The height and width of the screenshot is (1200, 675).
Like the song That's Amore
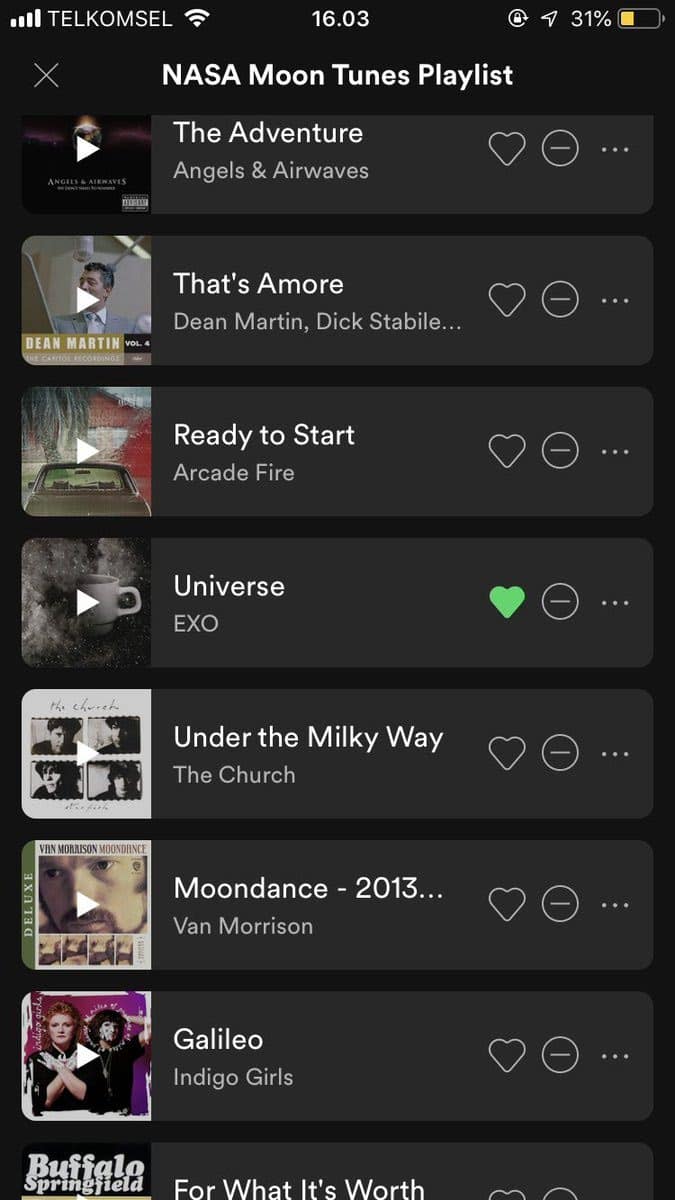506,299
